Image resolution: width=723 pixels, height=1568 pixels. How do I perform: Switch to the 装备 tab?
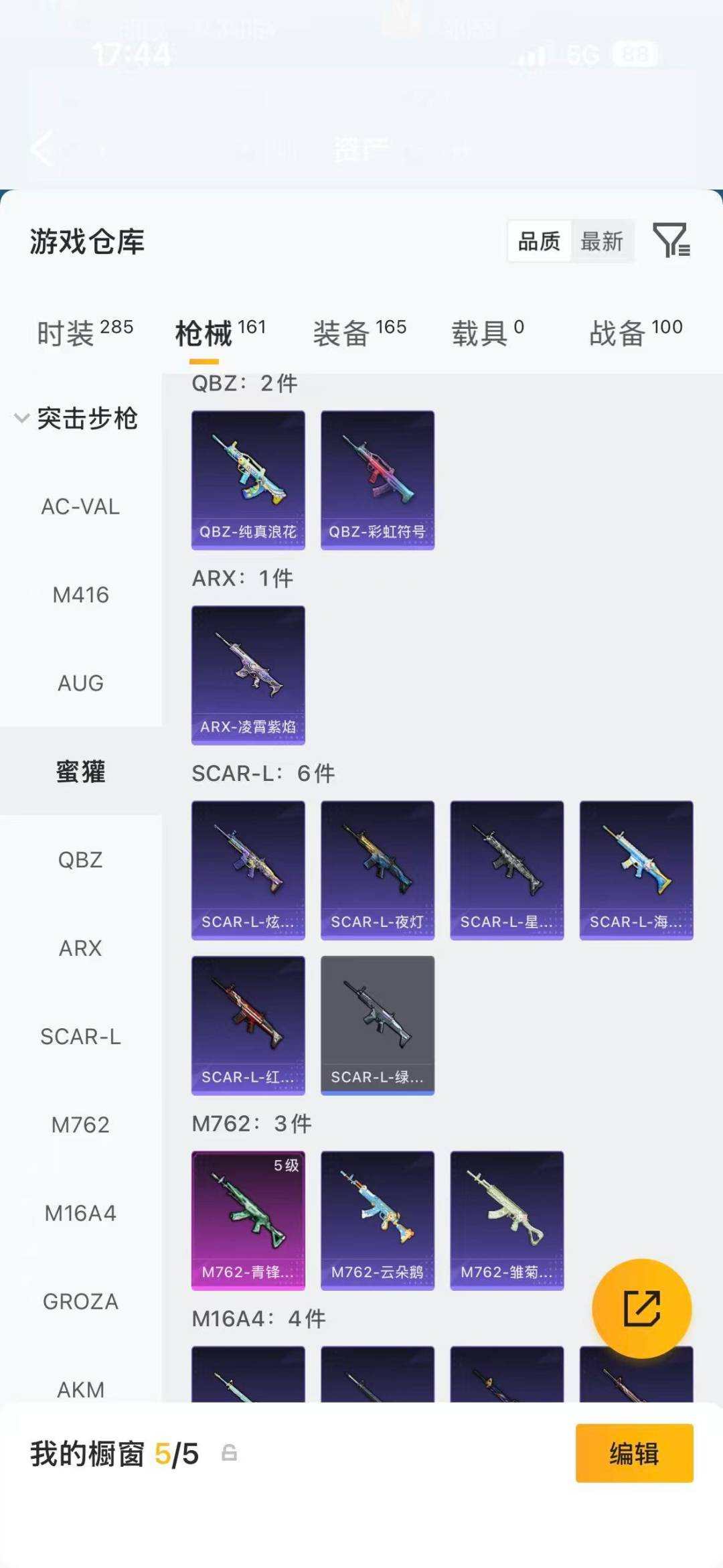359,333
